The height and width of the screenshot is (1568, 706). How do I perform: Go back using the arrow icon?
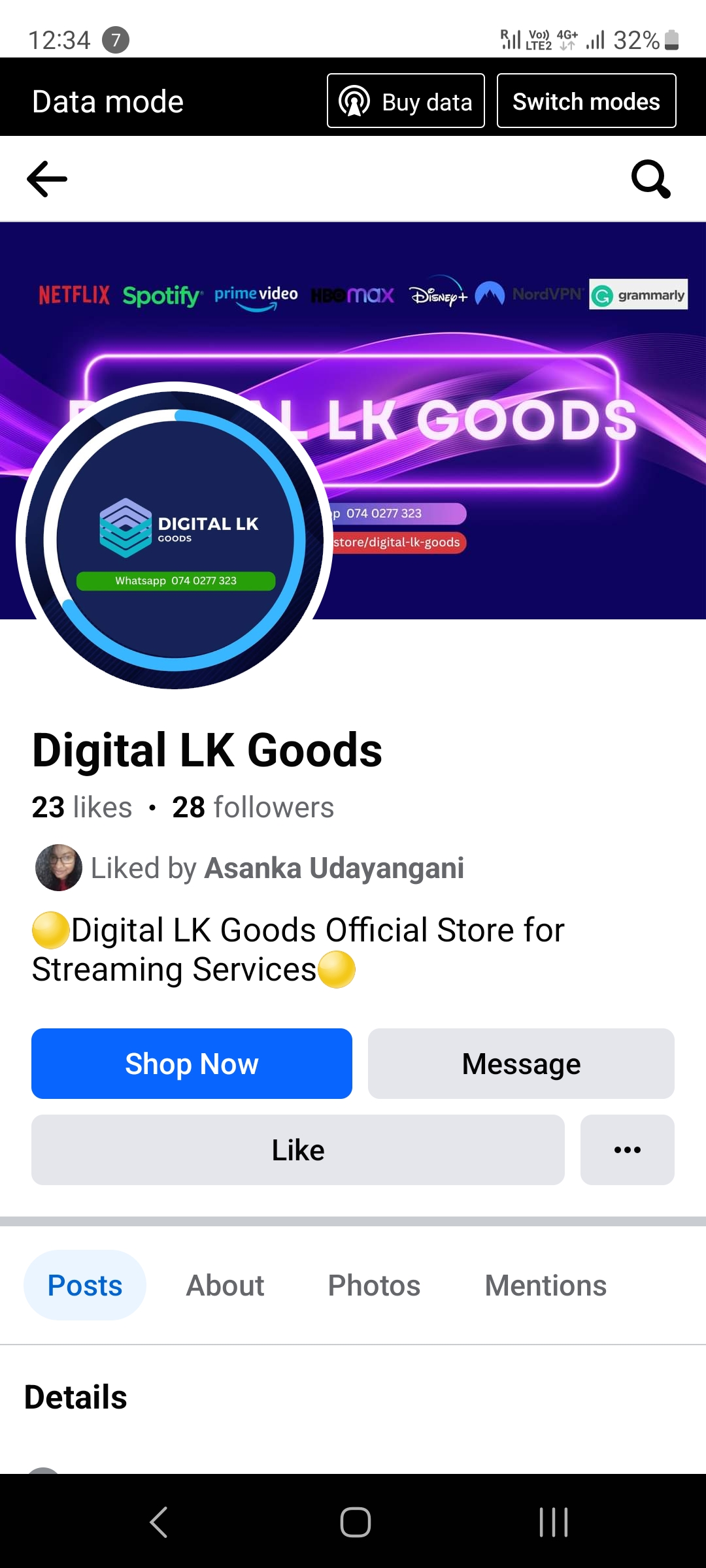pyautogui.click(x=47, y=179)
